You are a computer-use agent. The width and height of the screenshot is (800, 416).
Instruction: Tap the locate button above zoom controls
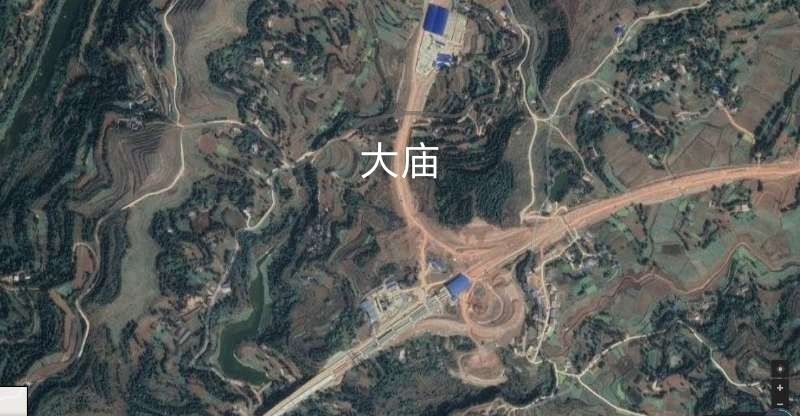pyautogui.click(x=780, y=369)
